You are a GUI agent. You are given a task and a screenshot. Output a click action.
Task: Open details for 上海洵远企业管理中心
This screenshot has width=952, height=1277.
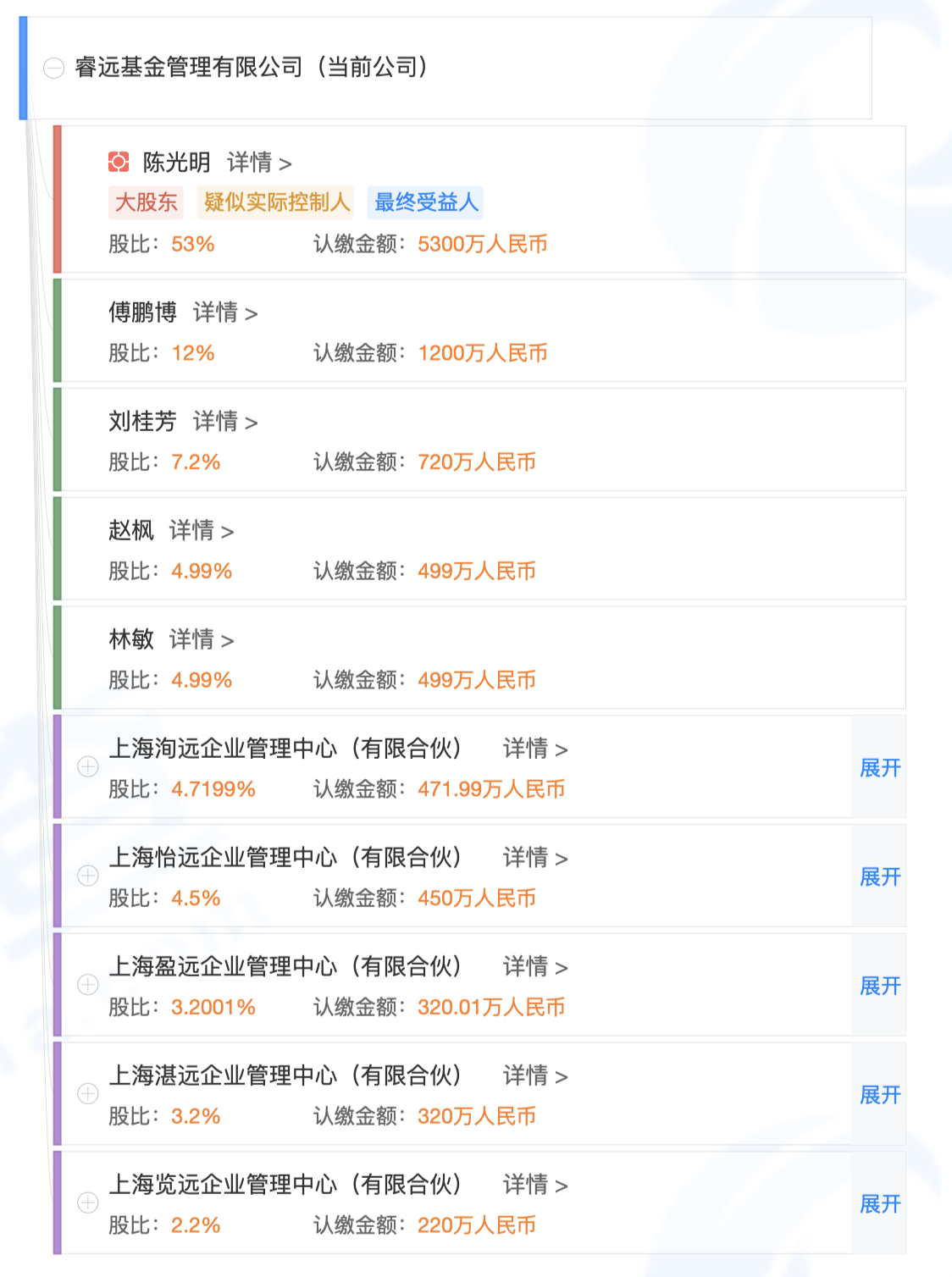[535, 749]
